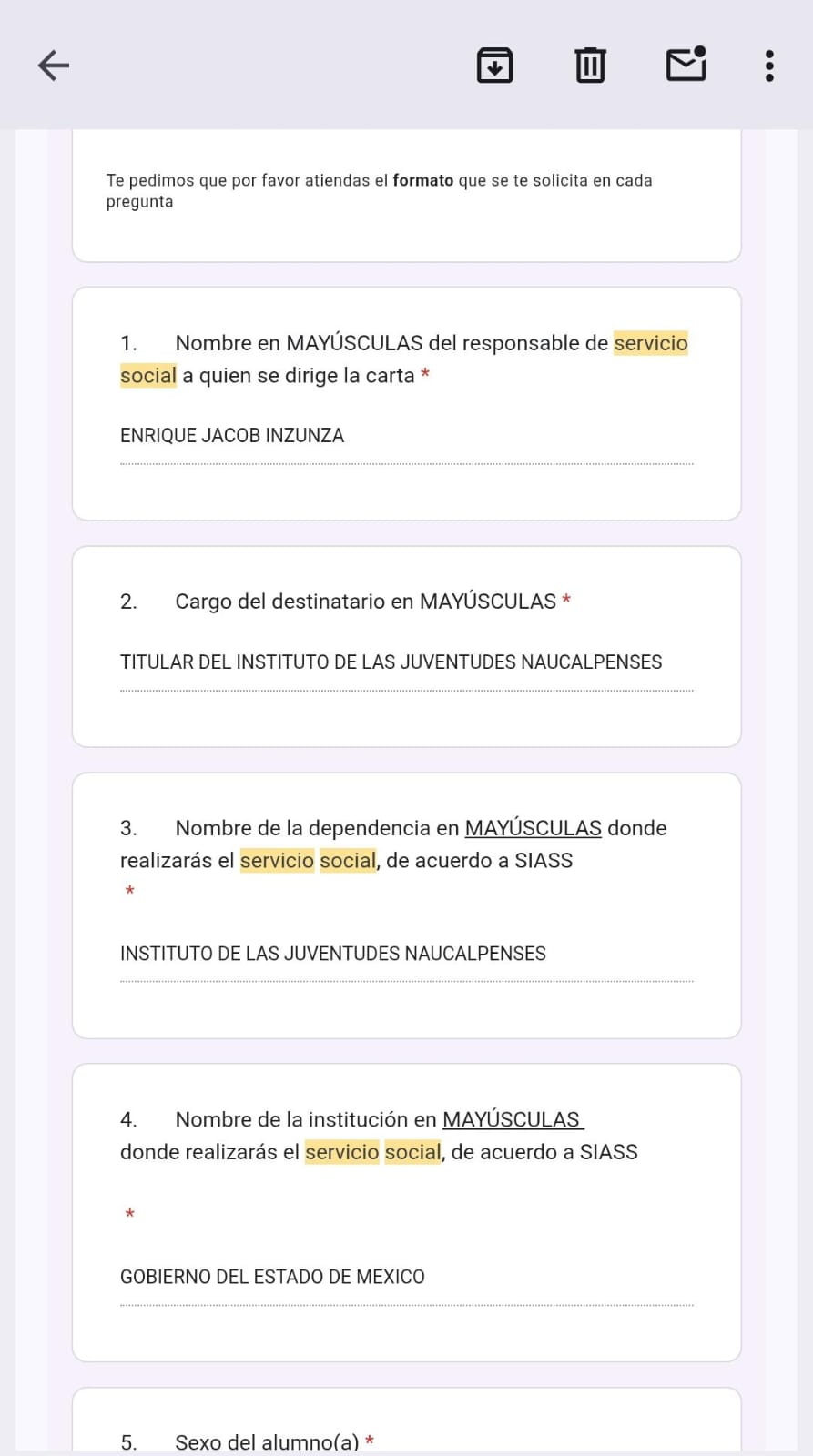Image resolution: width=813 pixels, height=1456 pixels.
Task: Archive this email
Action: tap(494, 66)
